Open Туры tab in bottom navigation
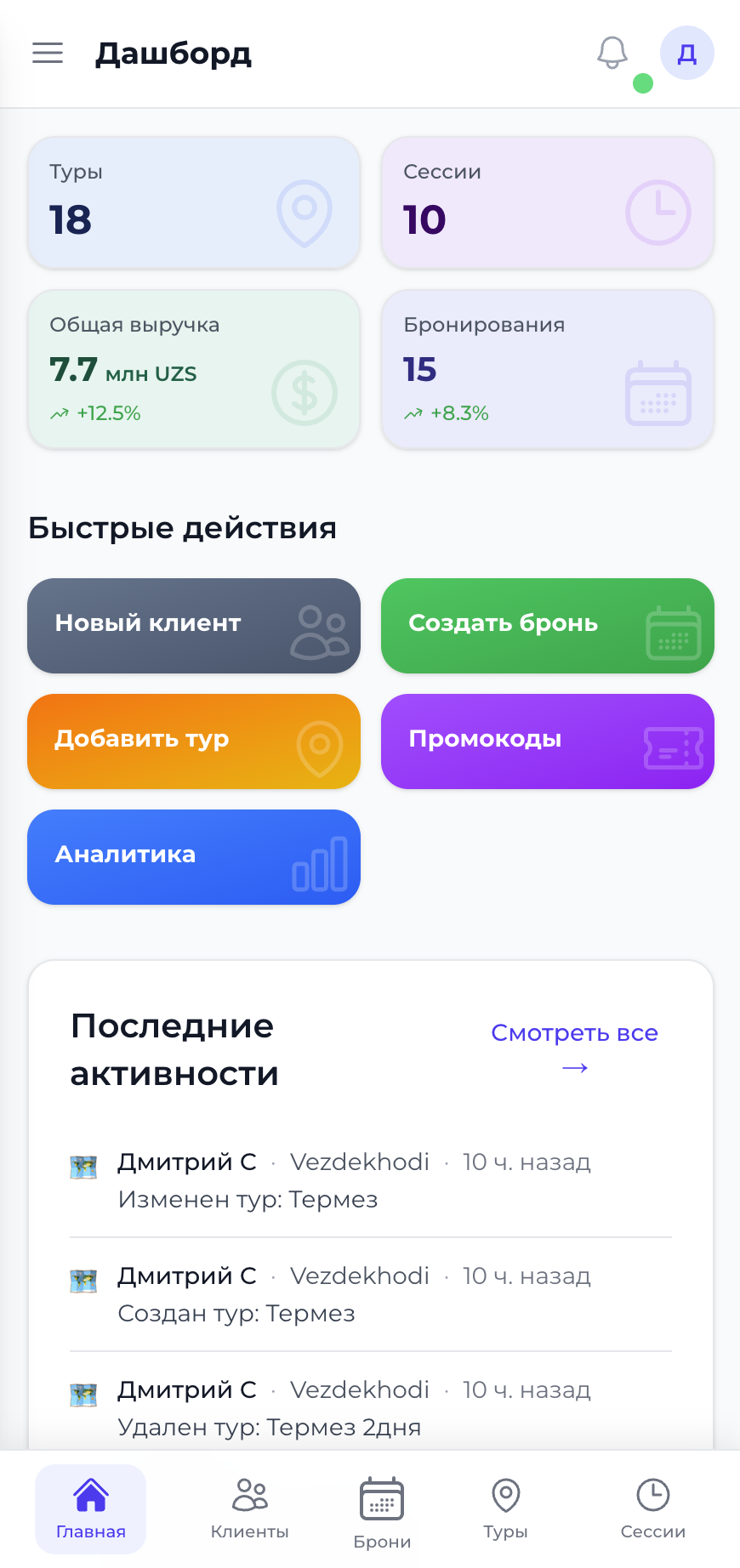Screen dimensions: 740x1568 coord(505,1495)
